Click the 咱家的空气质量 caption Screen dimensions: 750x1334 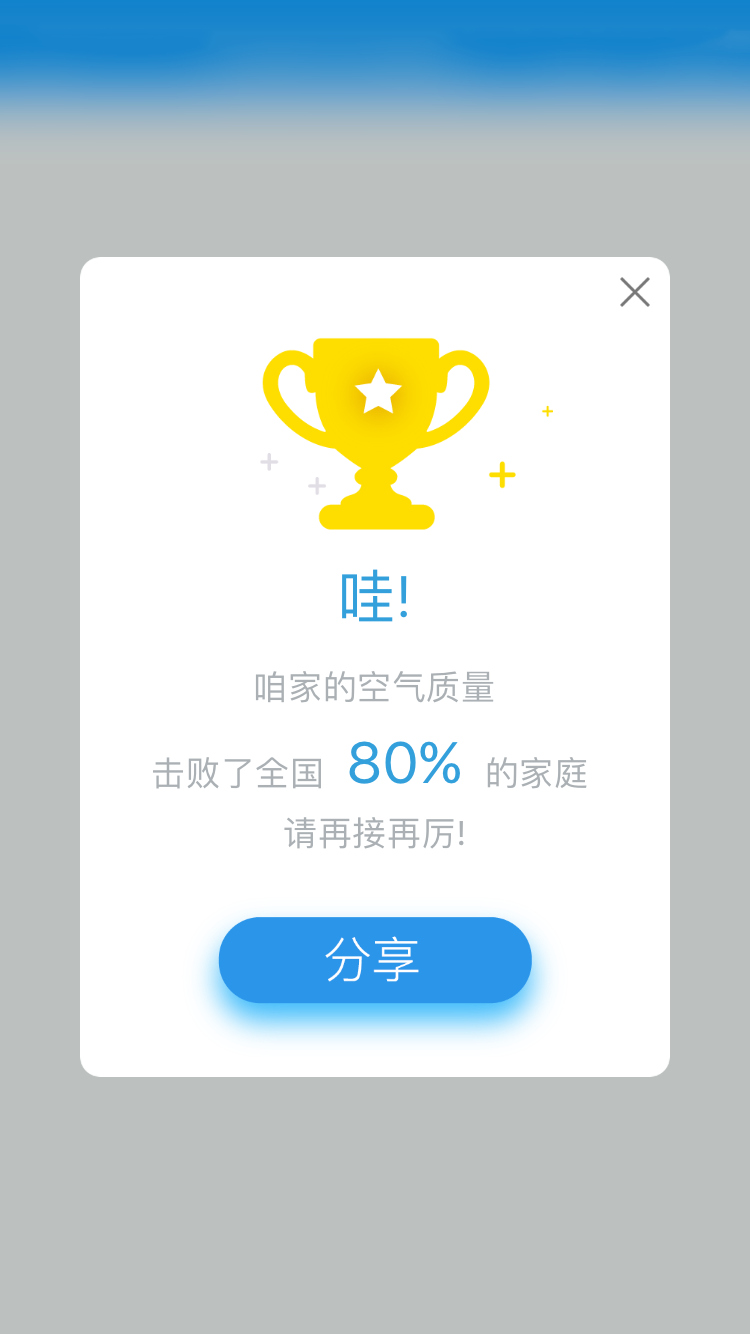tap(375, 688)
